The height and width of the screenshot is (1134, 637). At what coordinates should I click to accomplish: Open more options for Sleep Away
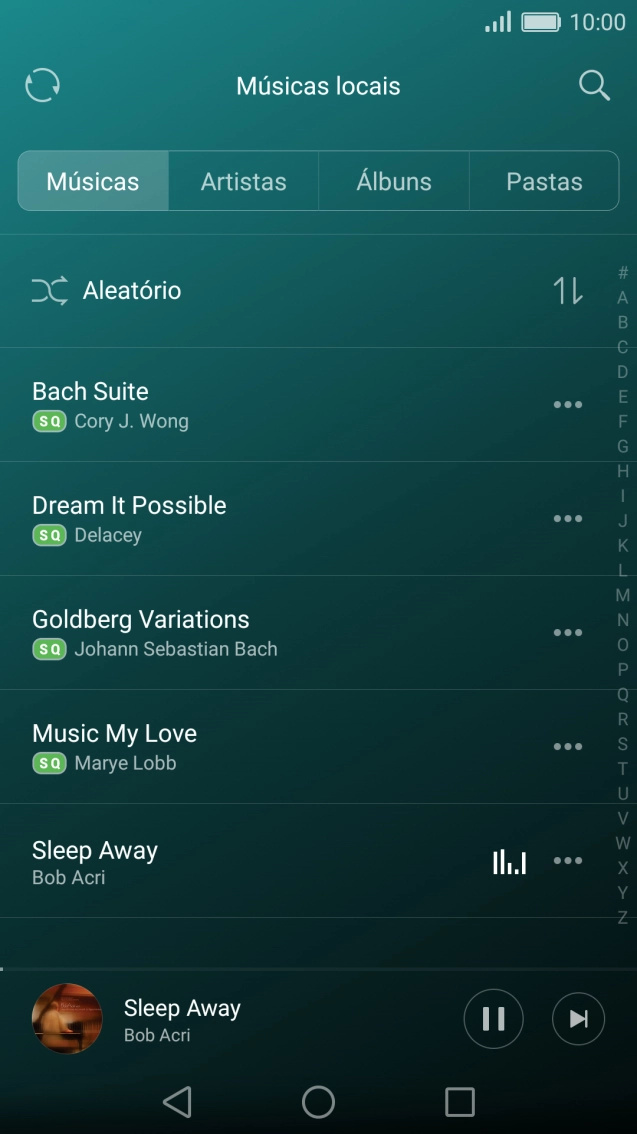coord(568,861)
